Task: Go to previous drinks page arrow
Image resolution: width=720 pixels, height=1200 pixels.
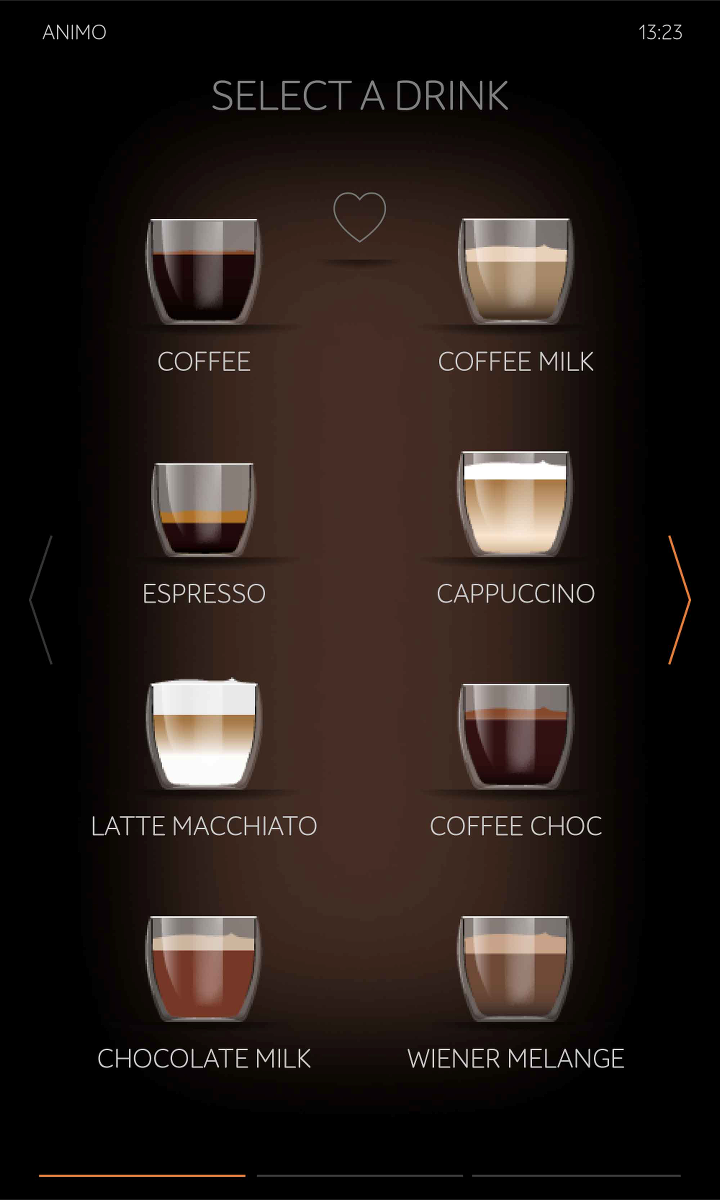Action: tap(40, 600)
